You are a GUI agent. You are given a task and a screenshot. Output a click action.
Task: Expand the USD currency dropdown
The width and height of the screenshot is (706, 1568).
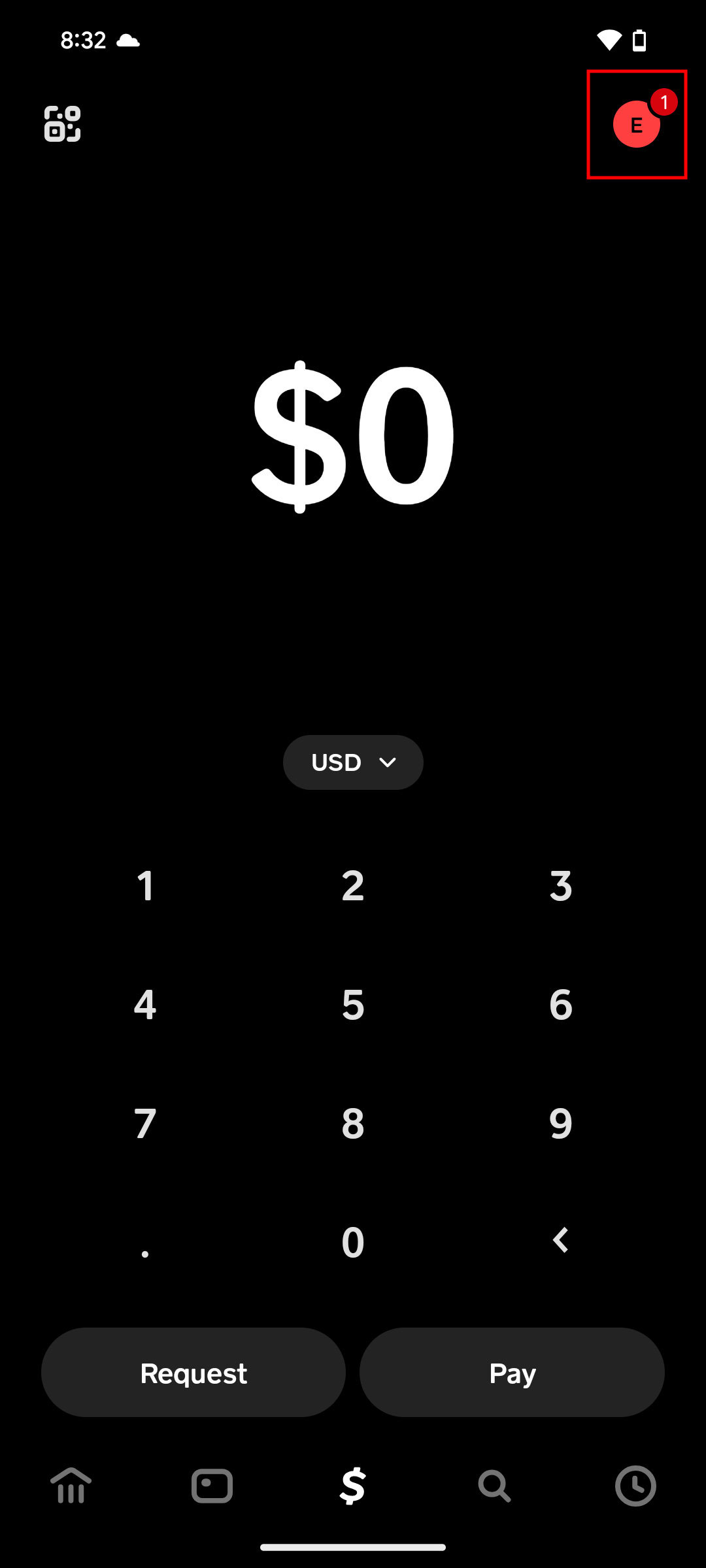[x=353, y=762]
